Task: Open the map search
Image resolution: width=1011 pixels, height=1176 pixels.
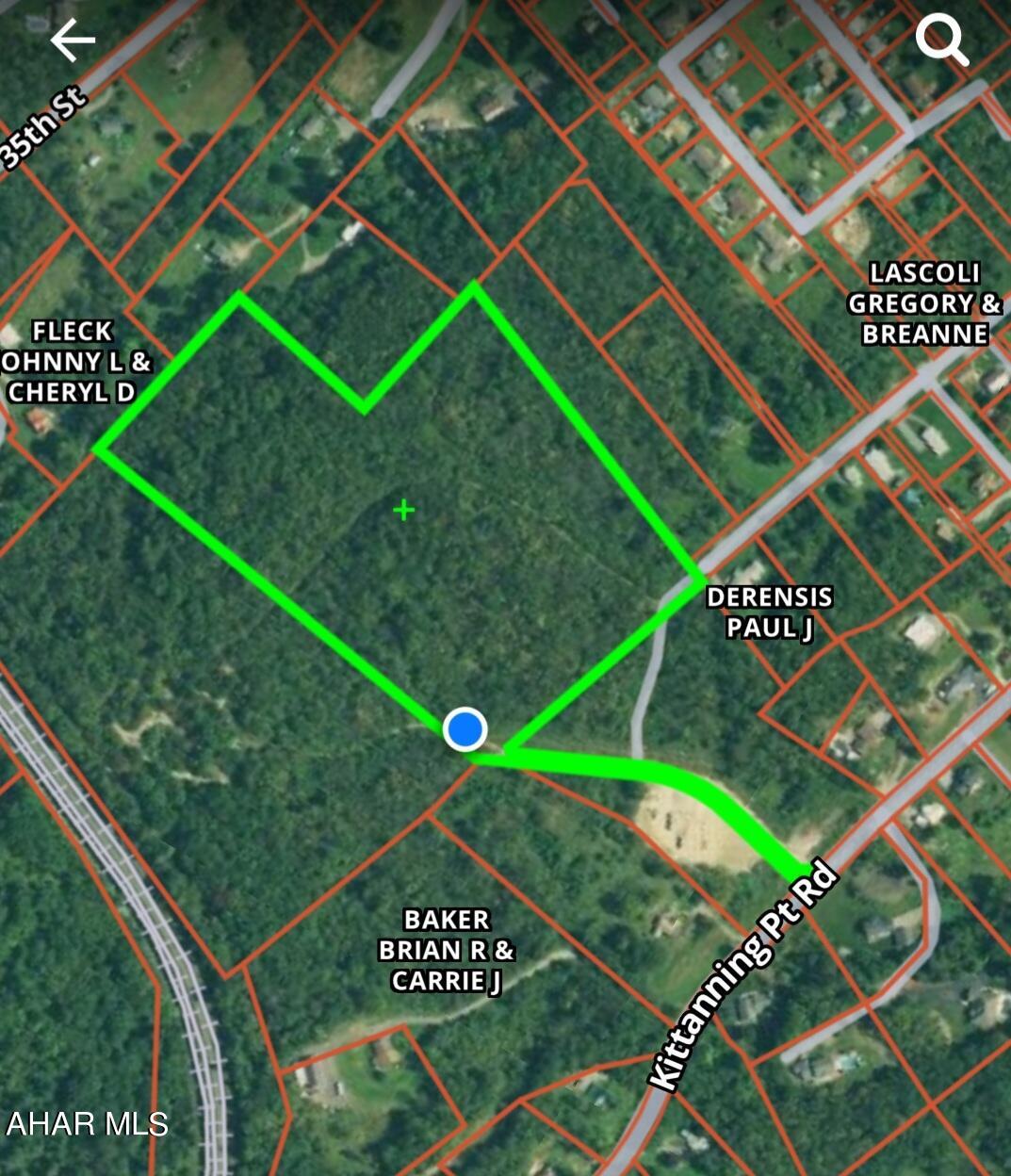Action: pyautogui.click(x=941, y=40)
